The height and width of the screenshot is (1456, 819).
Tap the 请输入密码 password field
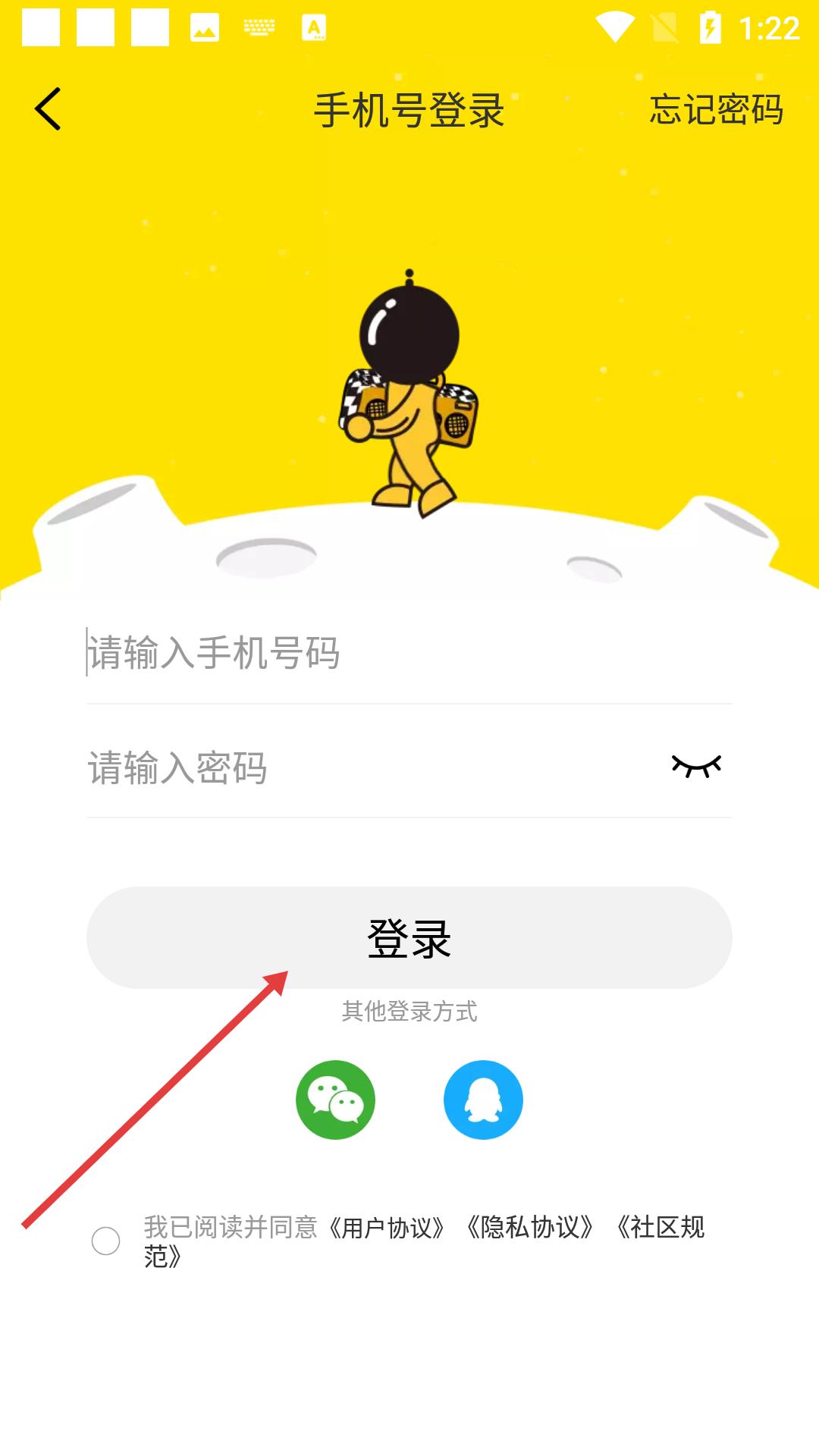pos(372,767)
